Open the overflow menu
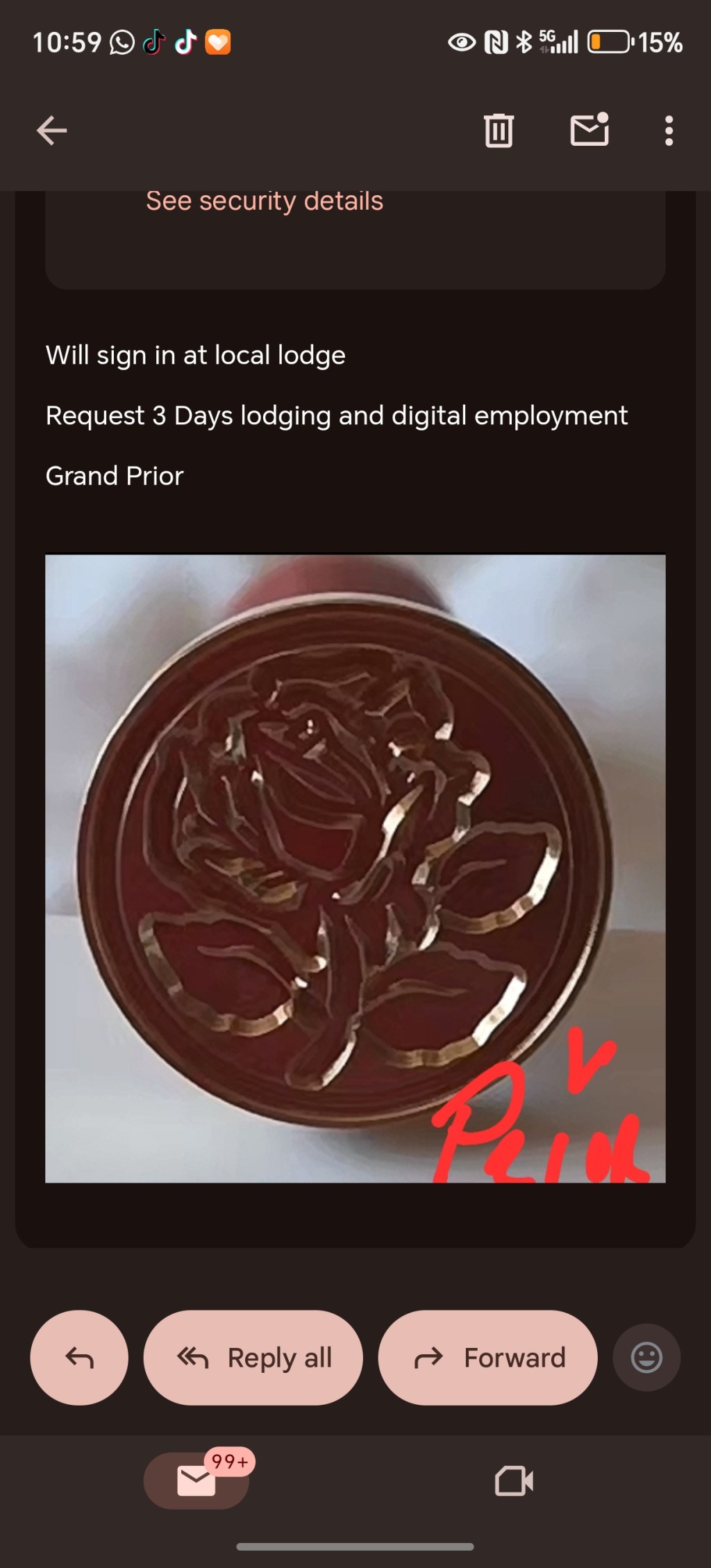Screen dimensions: 711x1568 (x=668, y=131)
